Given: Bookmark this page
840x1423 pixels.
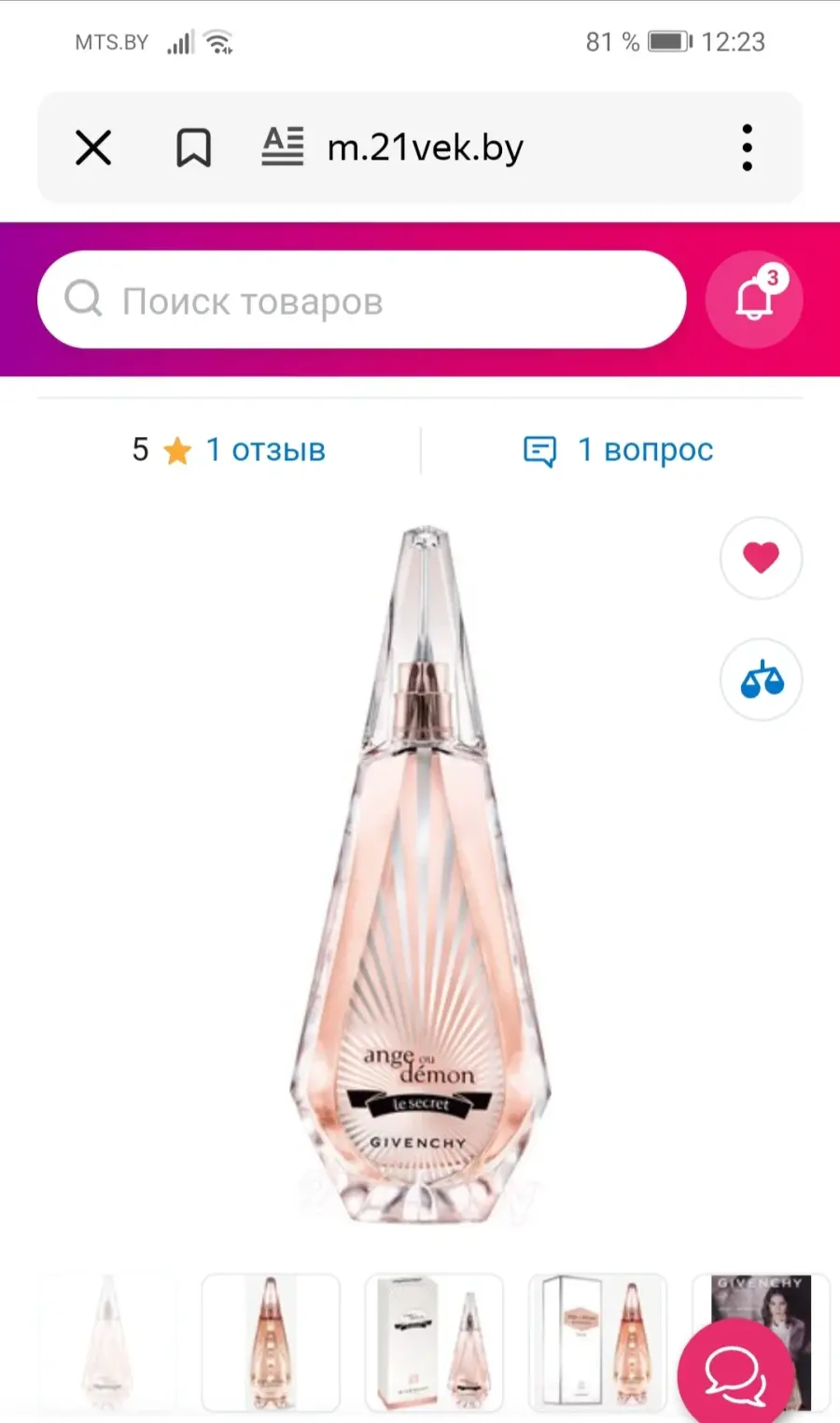Looking at the screenshot, I should [193, 148].
